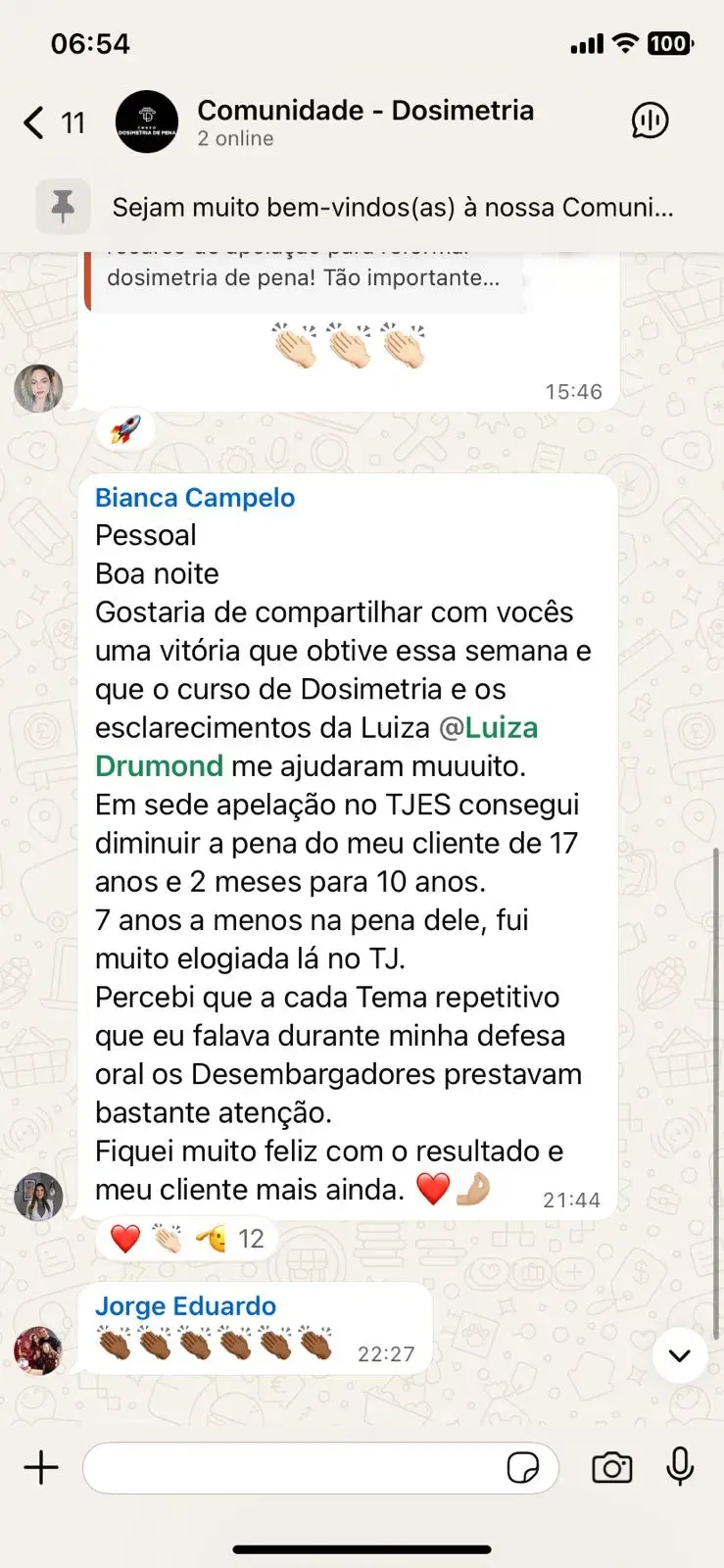Tap the voice message microphone
The height and width of the screenshot is (1568, 724).
click(680, 1467)
